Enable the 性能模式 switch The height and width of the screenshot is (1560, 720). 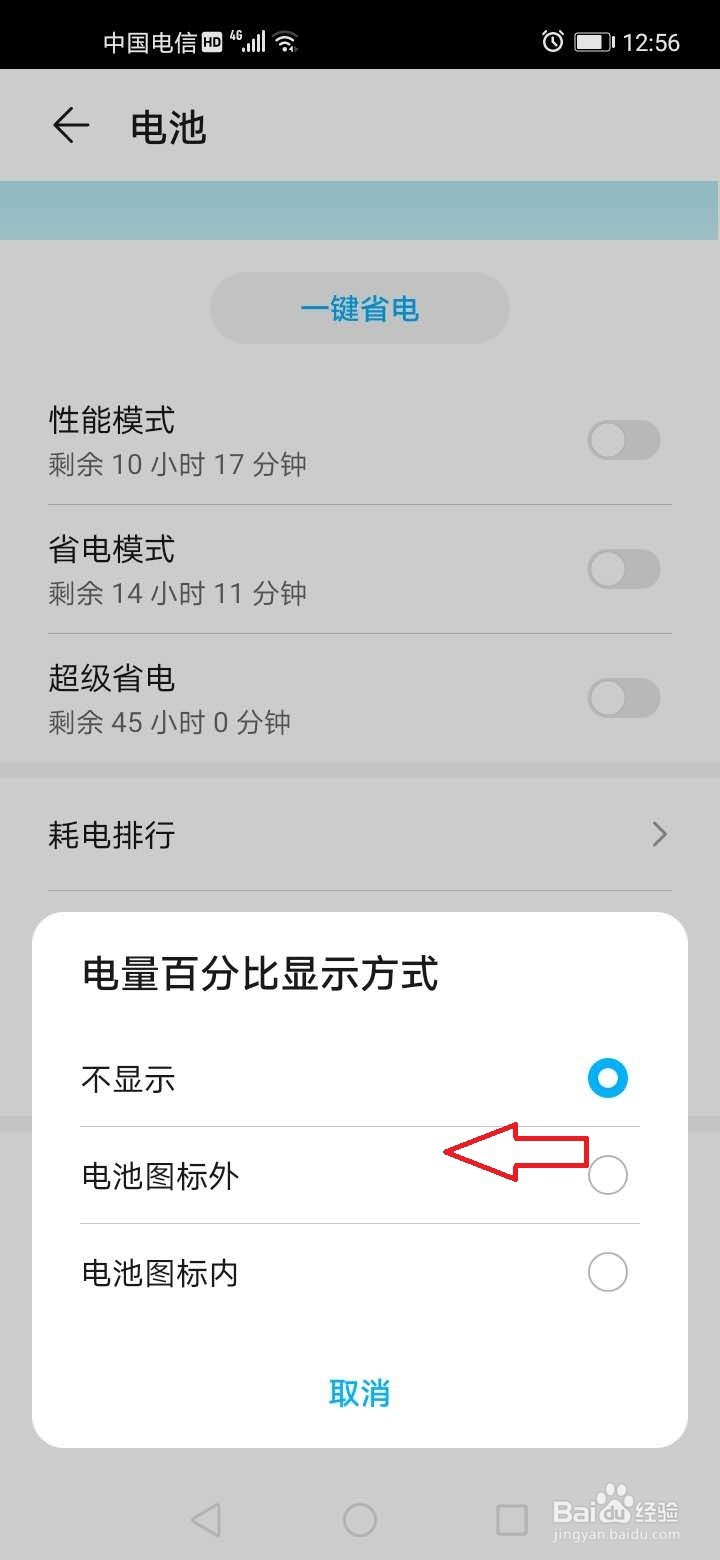(x=623, y=440)
